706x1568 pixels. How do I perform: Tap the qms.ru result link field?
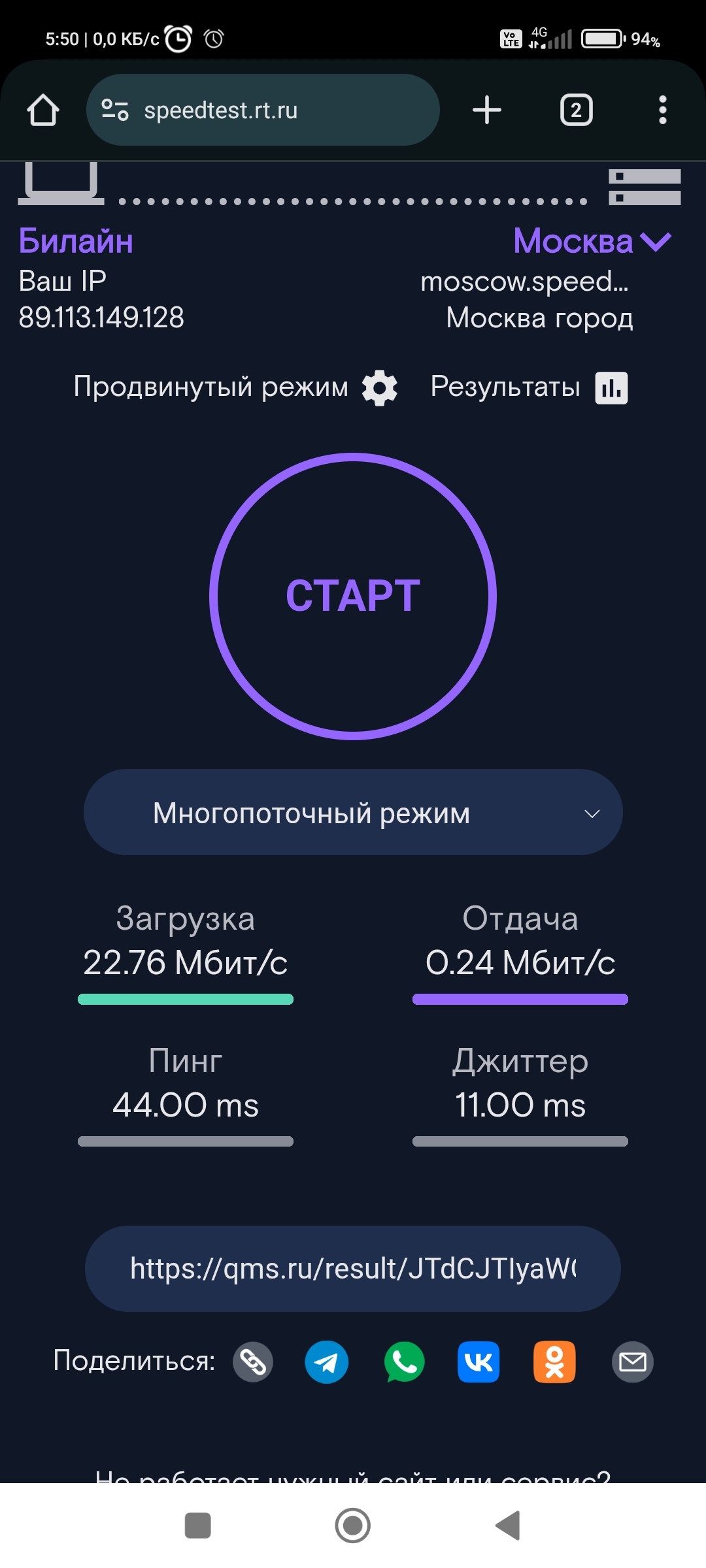tap(353, 1269)
